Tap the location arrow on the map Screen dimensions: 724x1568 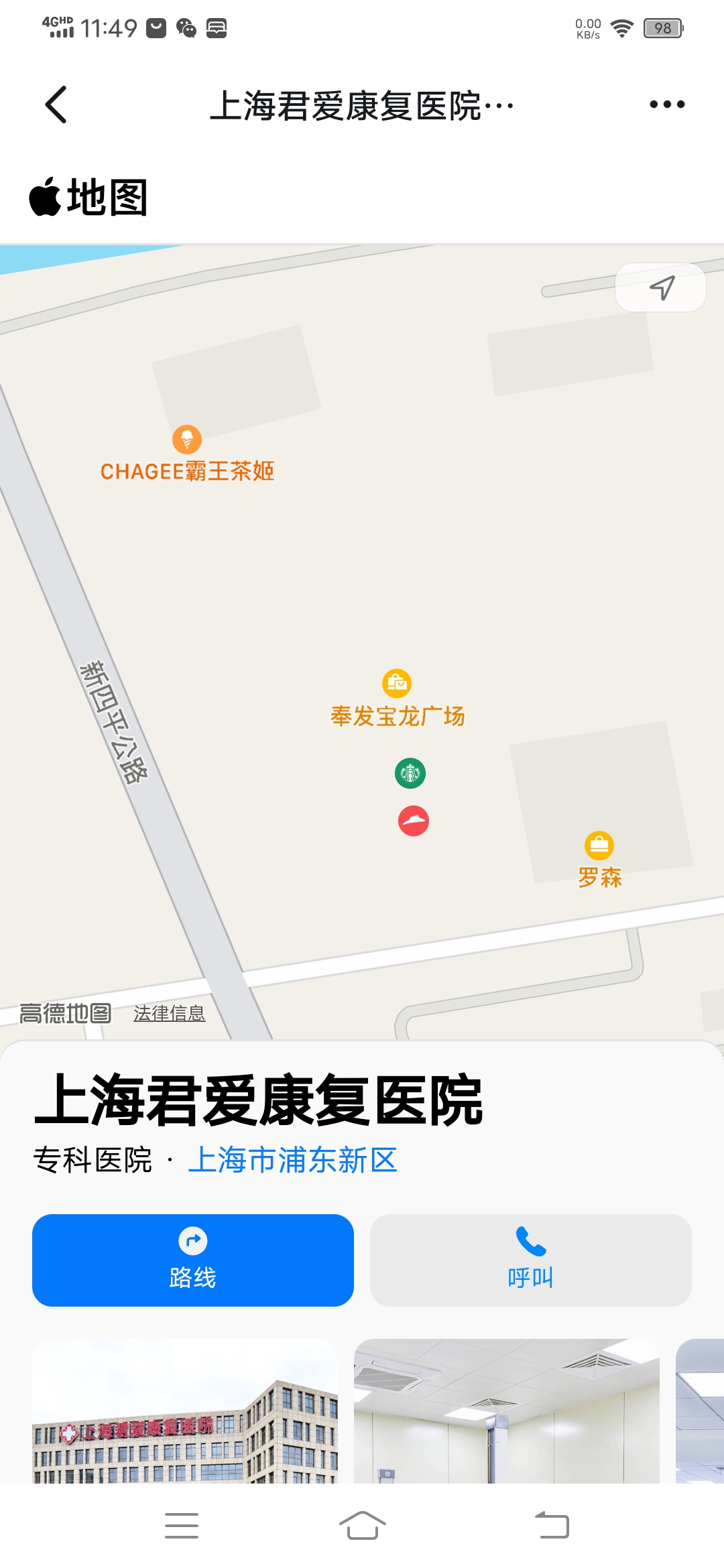(661, 287)
